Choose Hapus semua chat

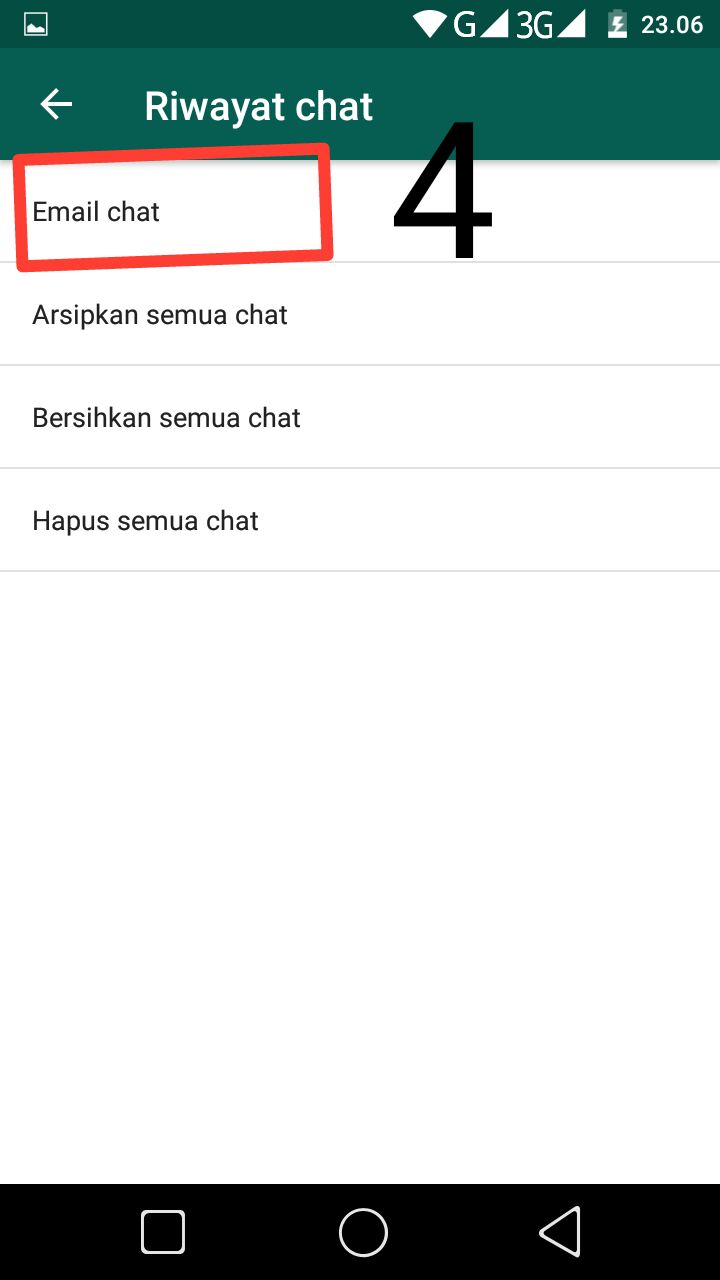144,520
